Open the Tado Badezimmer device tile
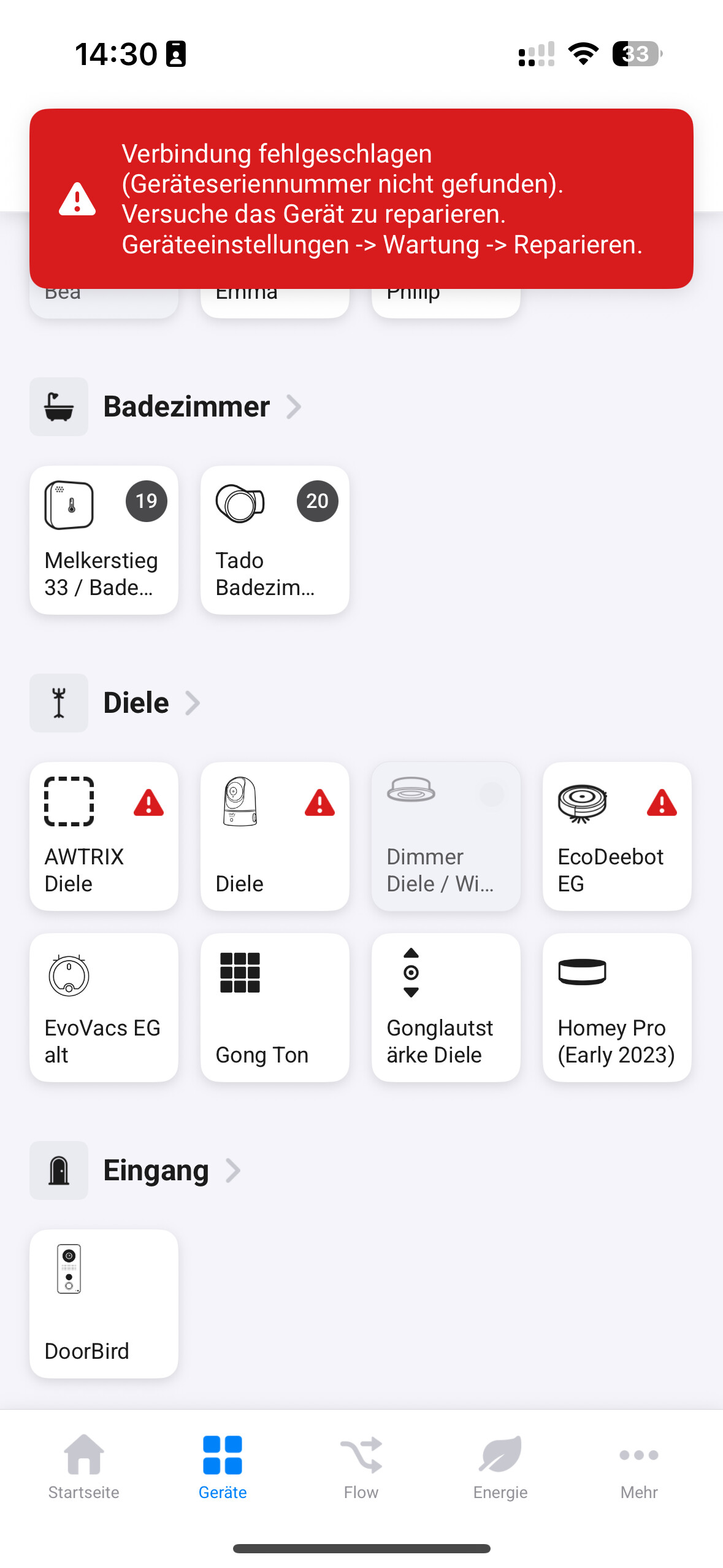 pyautogui.click(x=275, y=540)
